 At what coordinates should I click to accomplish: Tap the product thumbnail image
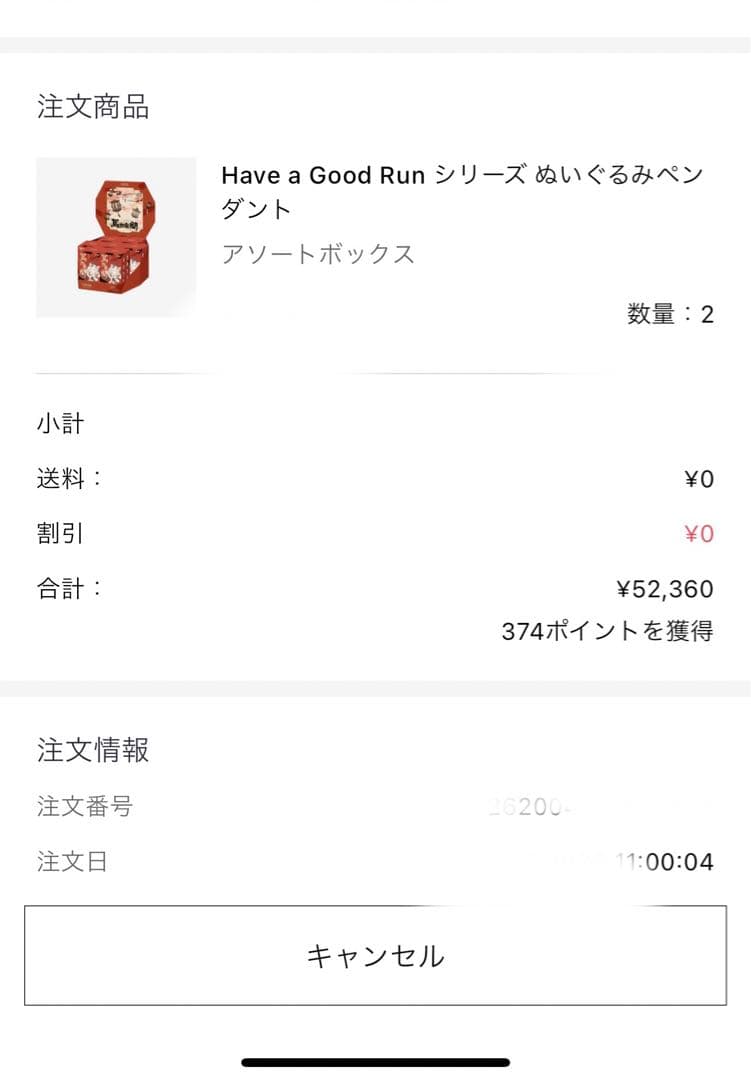116,235
